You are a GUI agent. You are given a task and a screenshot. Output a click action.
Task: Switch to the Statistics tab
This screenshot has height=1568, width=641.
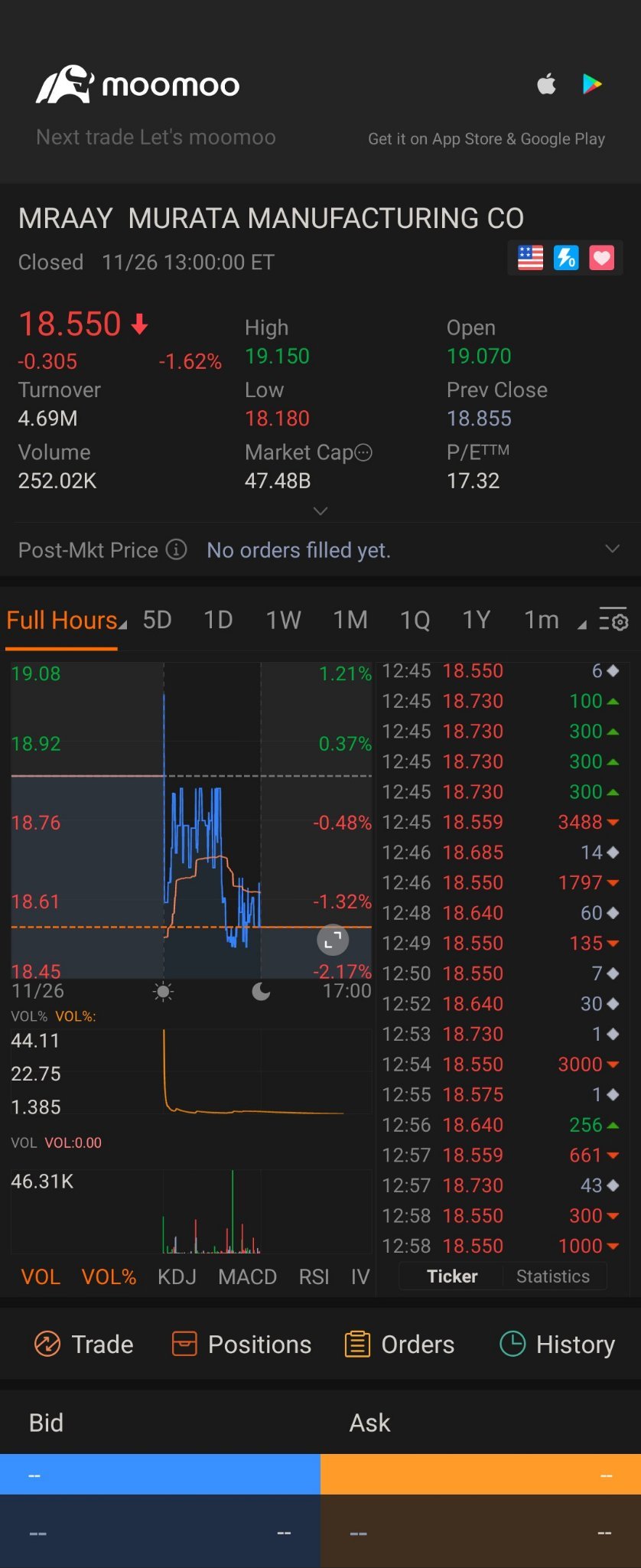tap(552, 1276)
